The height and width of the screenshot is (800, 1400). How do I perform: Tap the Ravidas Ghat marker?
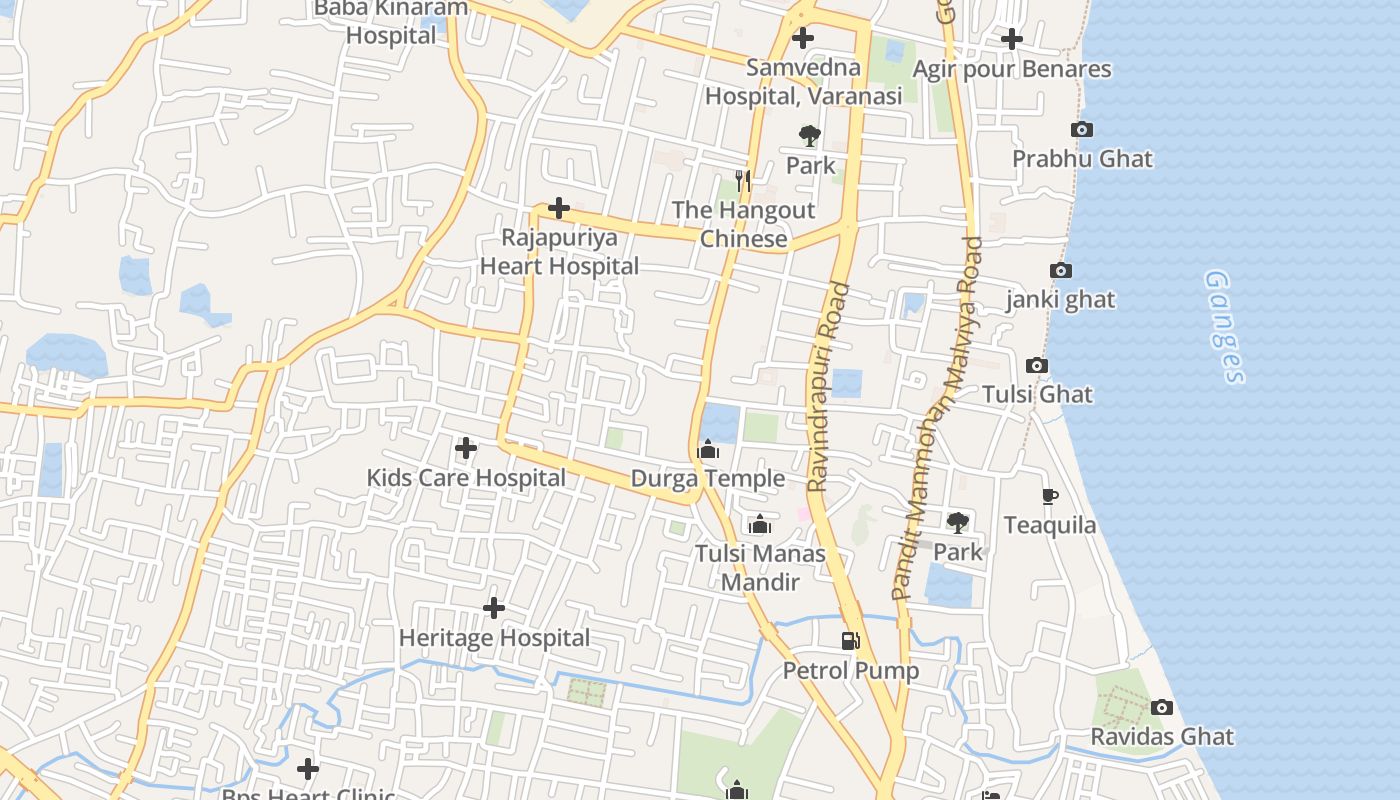coord(1161,707)
